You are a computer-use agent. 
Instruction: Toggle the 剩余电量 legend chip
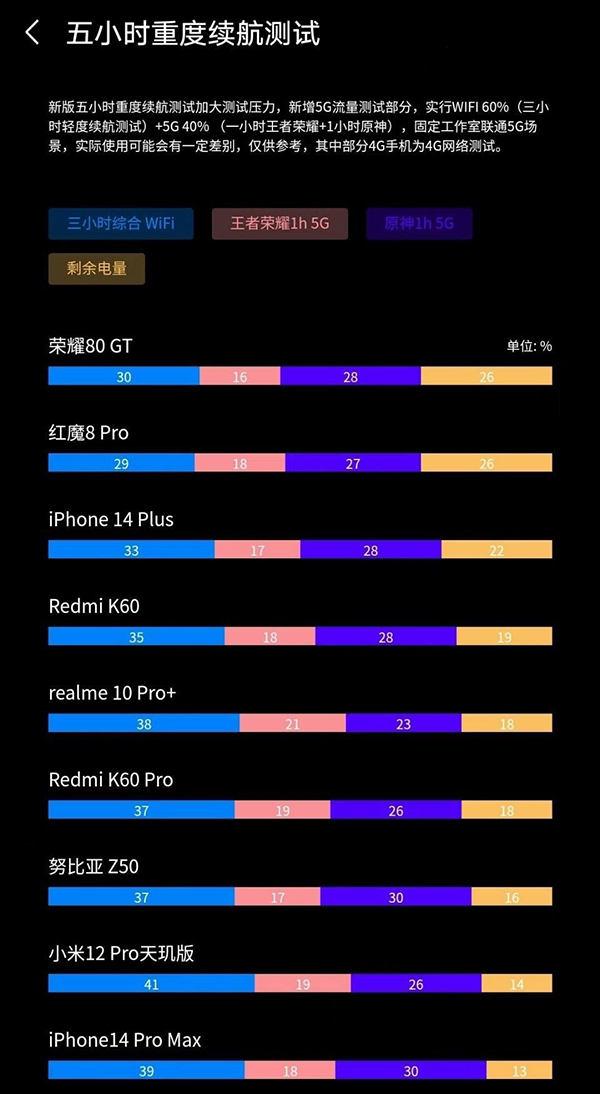tap(97, 269)
